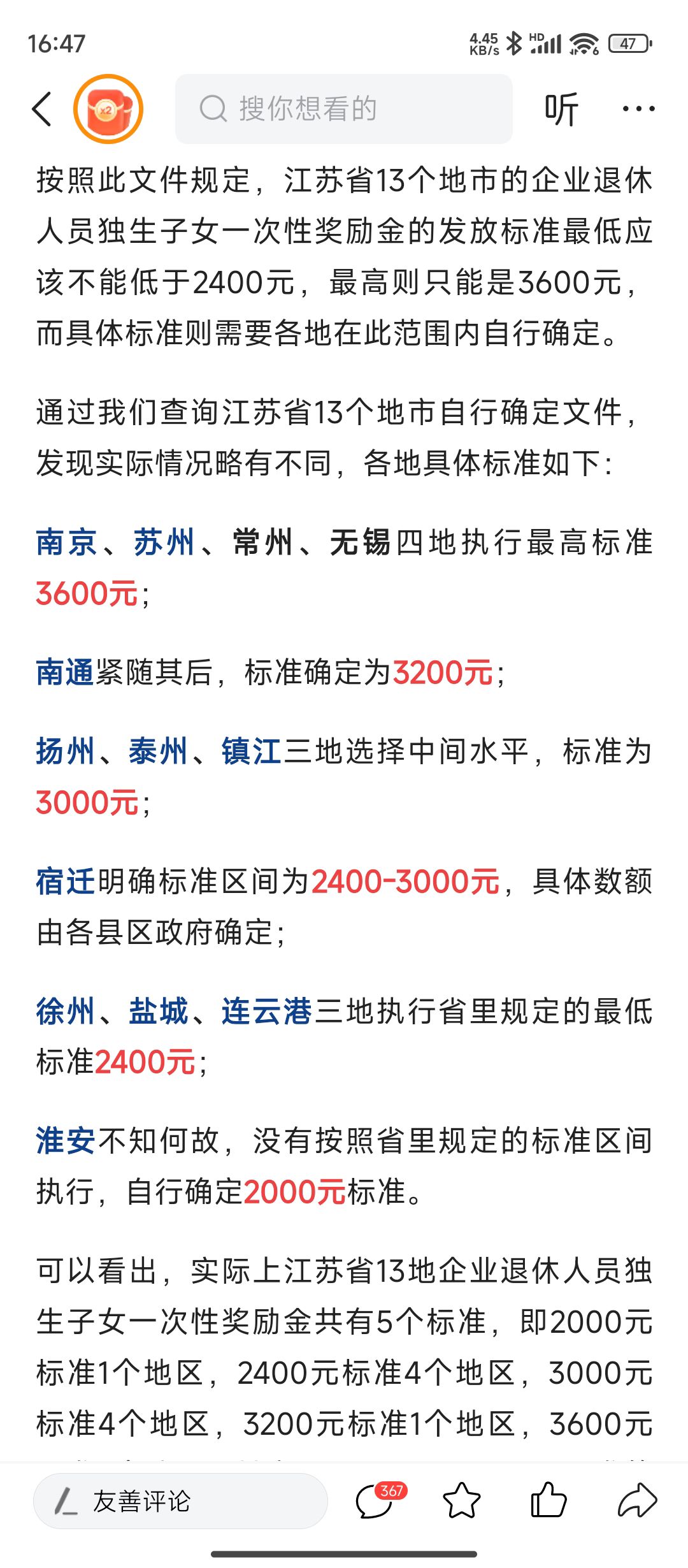Open the three-dot overflow menu
The width and height of the screenshot is (688, 1568).
638,109
